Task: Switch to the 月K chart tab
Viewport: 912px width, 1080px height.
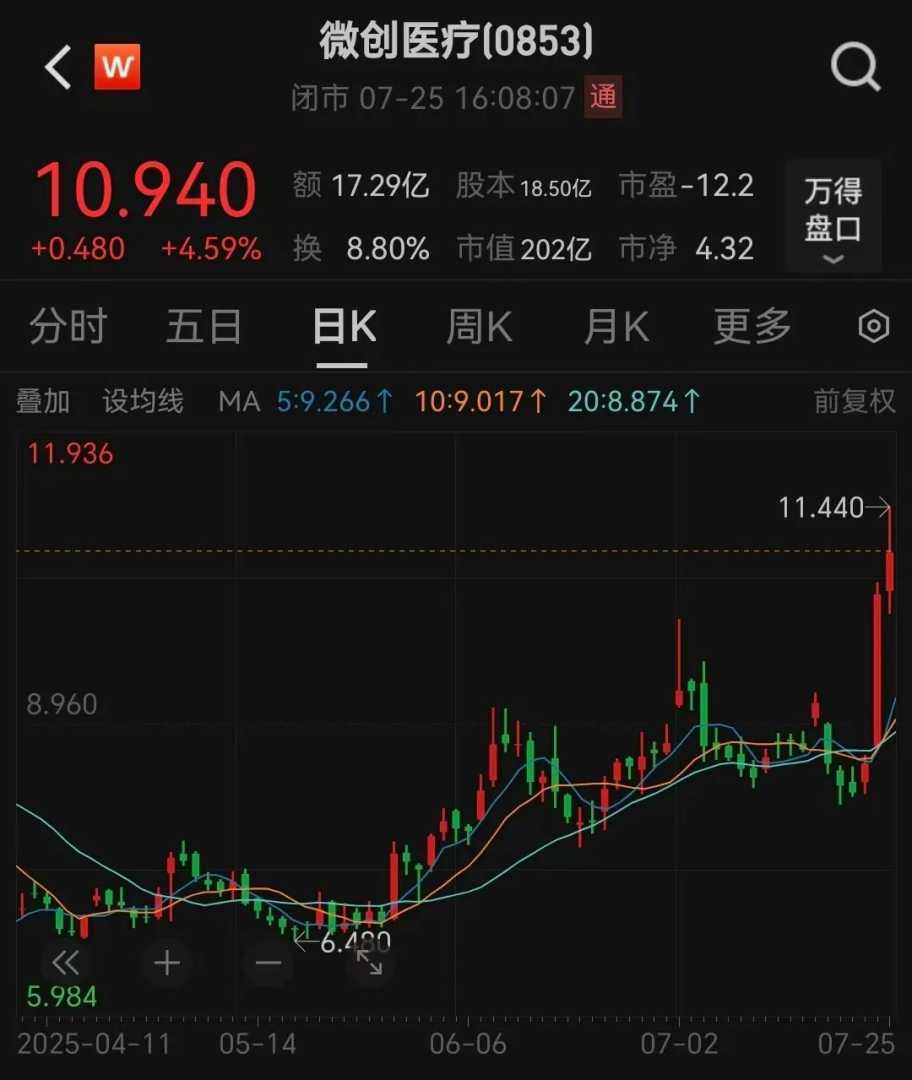Action: pyautogui.click(x=616, y=327)
